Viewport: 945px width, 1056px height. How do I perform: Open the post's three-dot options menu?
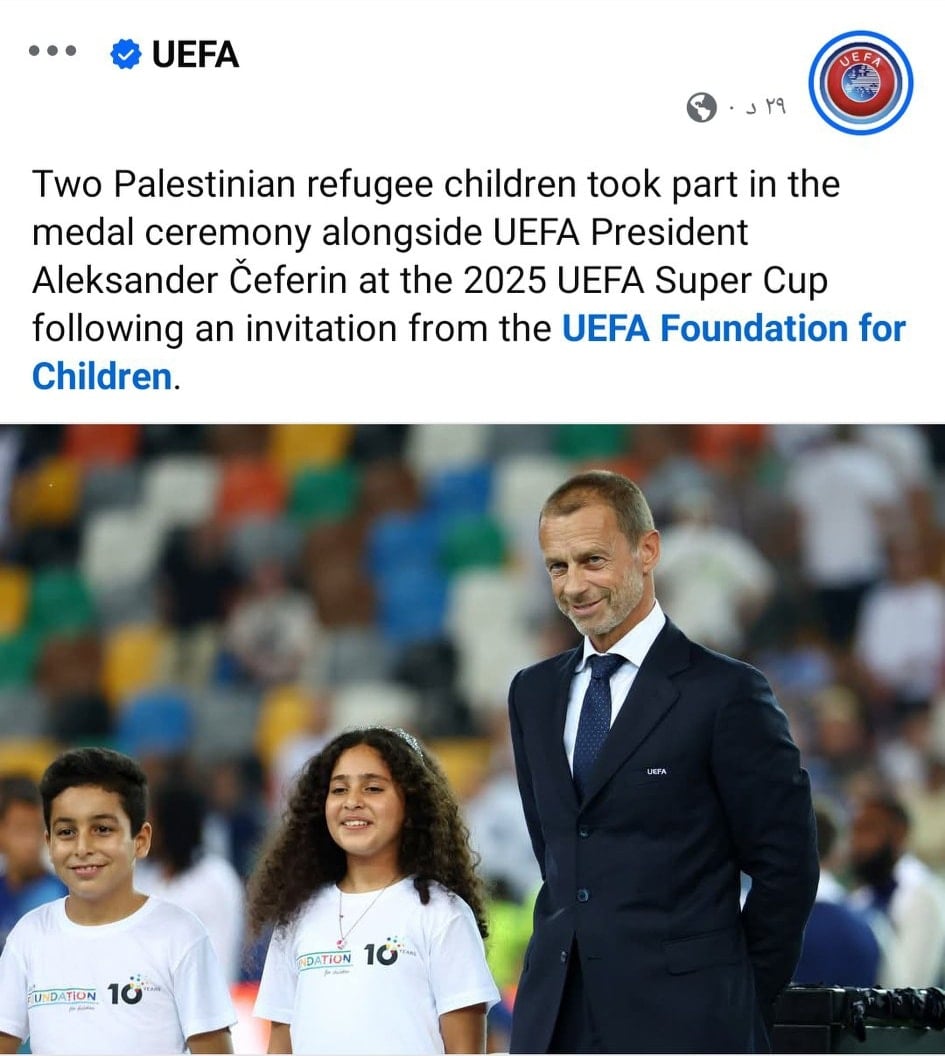click(x=53, y=52)
